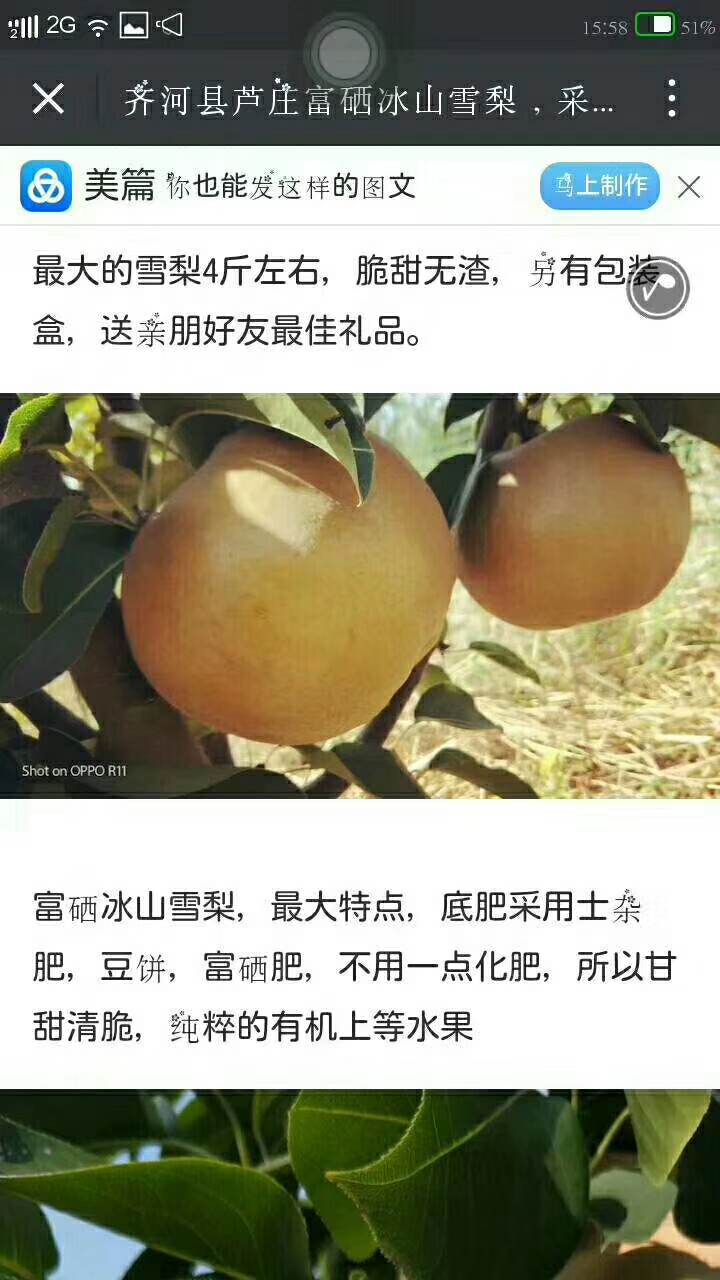
Task: View the photo of two snow pears
Action: tap(360, 595)
